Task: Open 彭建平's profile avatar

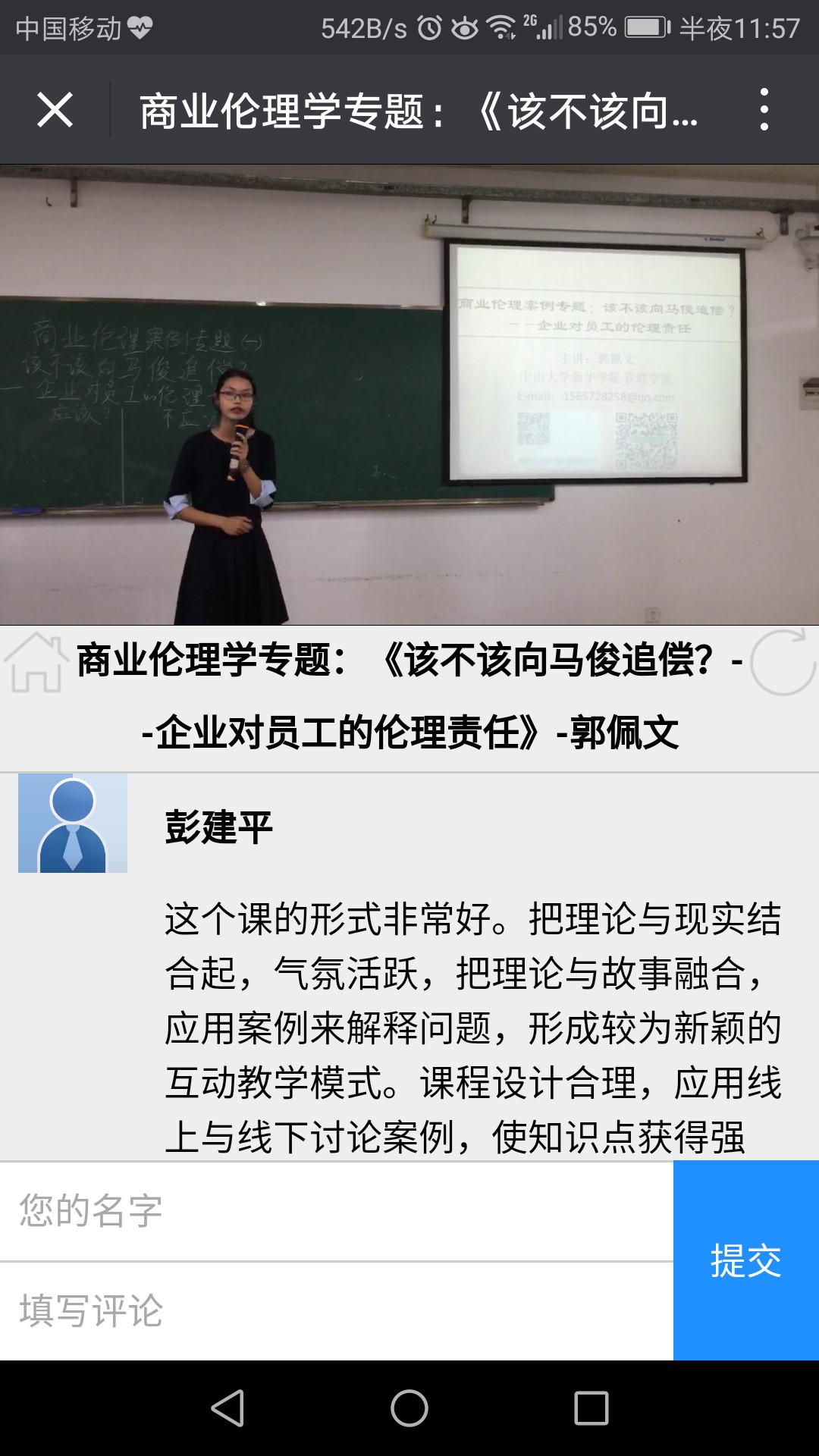Action: 73,824
